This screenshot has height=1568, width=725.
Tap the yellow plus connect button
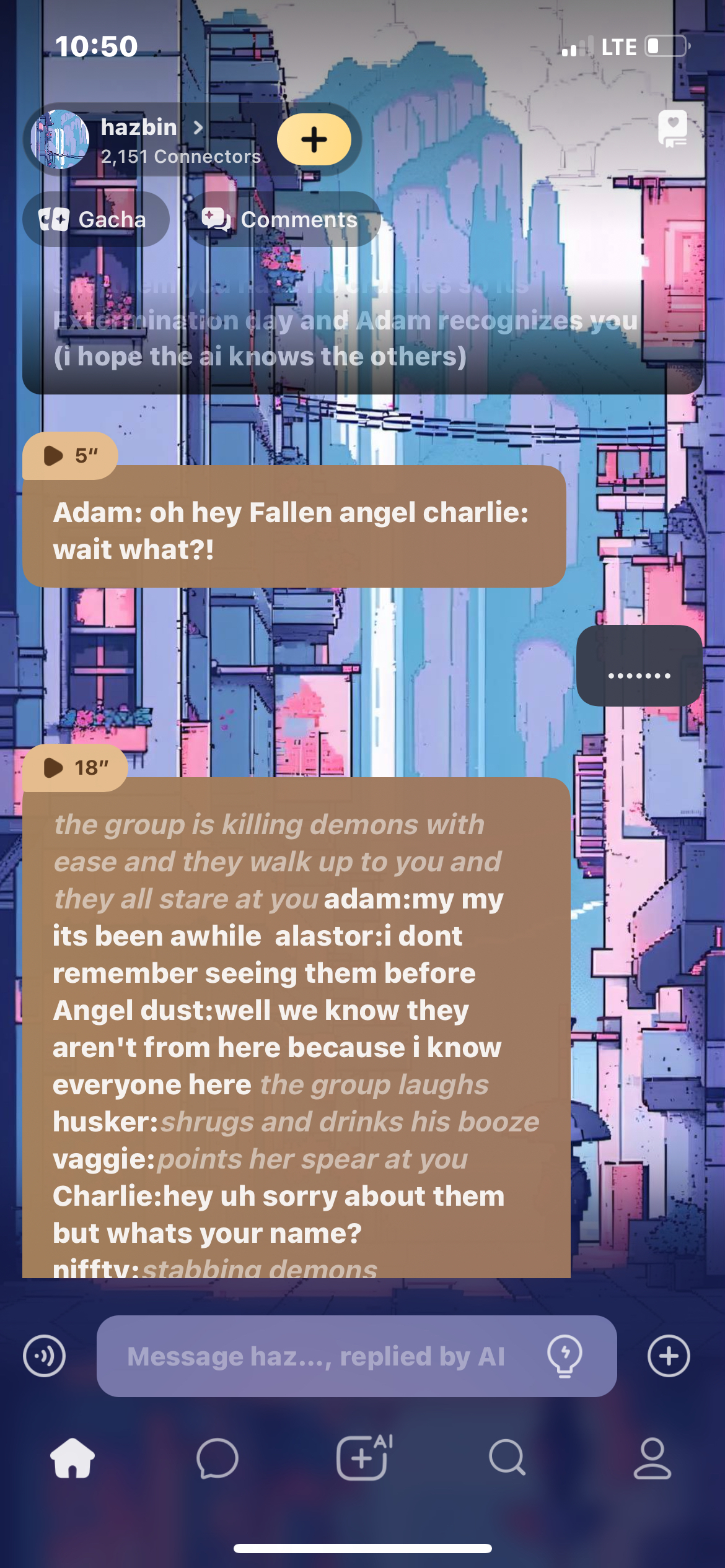314,139
